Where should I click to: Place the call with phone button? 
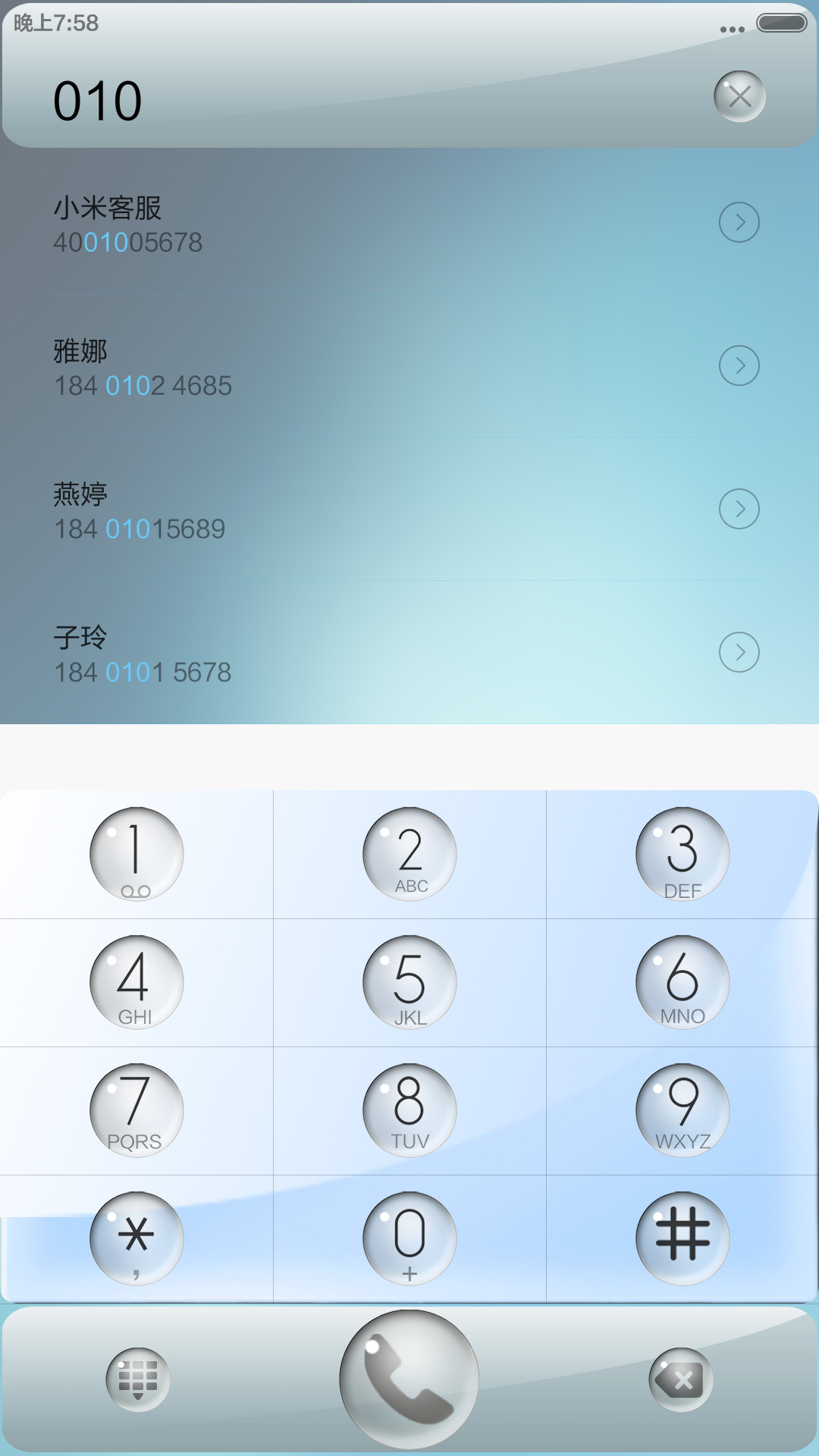point(409,1379)
